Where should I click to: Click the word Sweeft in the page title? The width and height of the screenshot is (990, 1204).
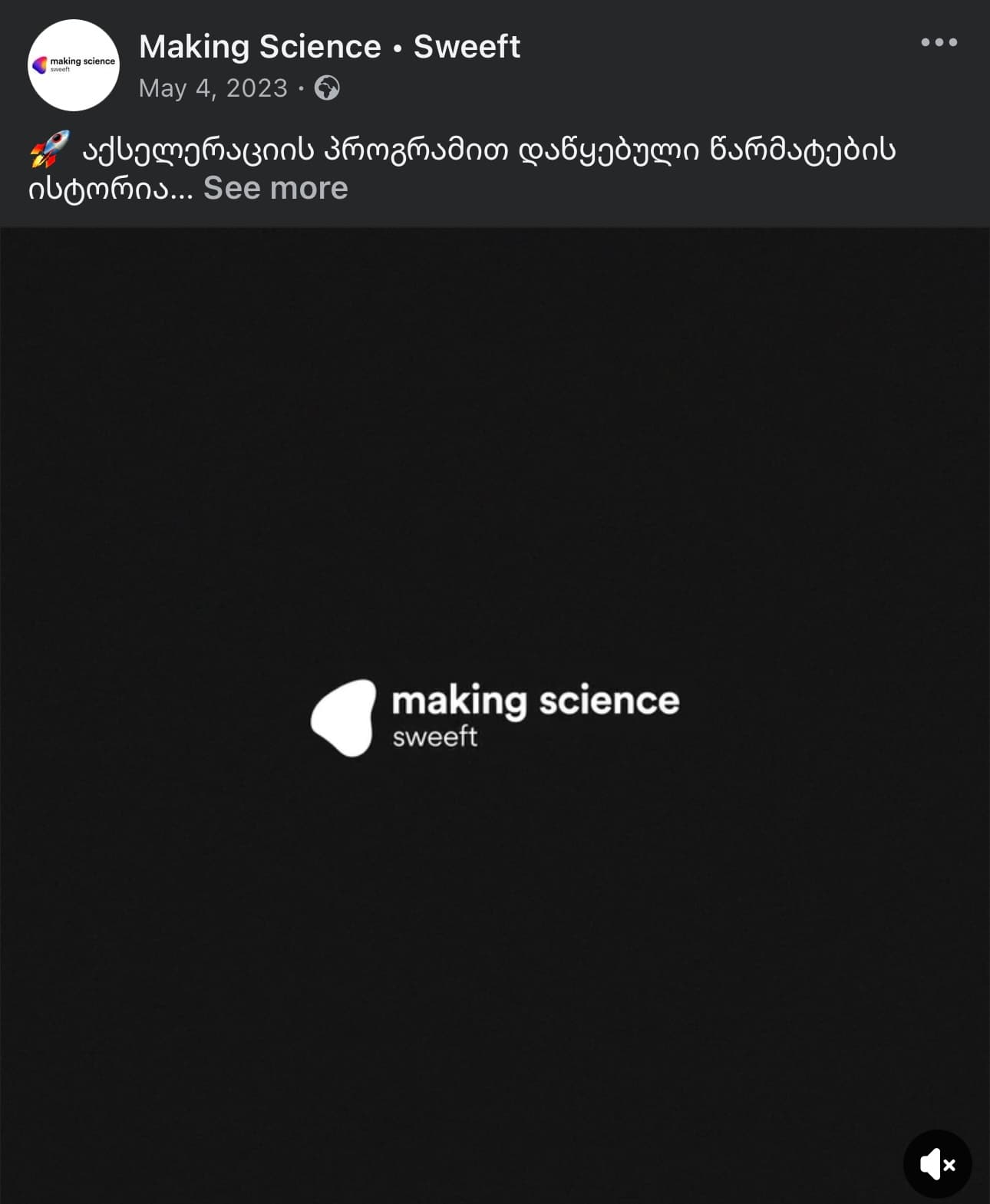467,46
